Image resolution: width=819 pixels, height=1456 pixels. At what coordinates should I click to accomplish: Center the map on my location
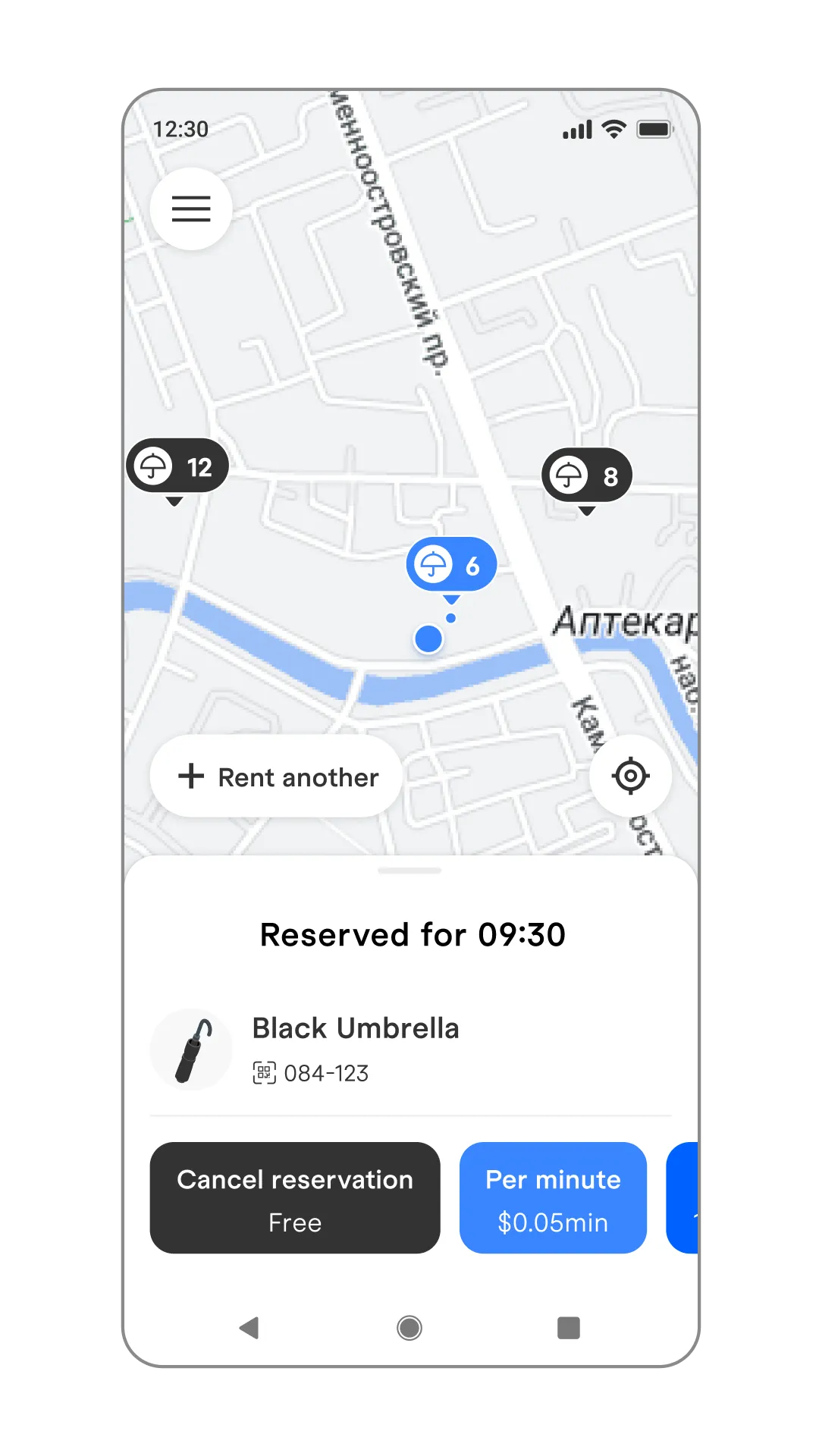630,776
